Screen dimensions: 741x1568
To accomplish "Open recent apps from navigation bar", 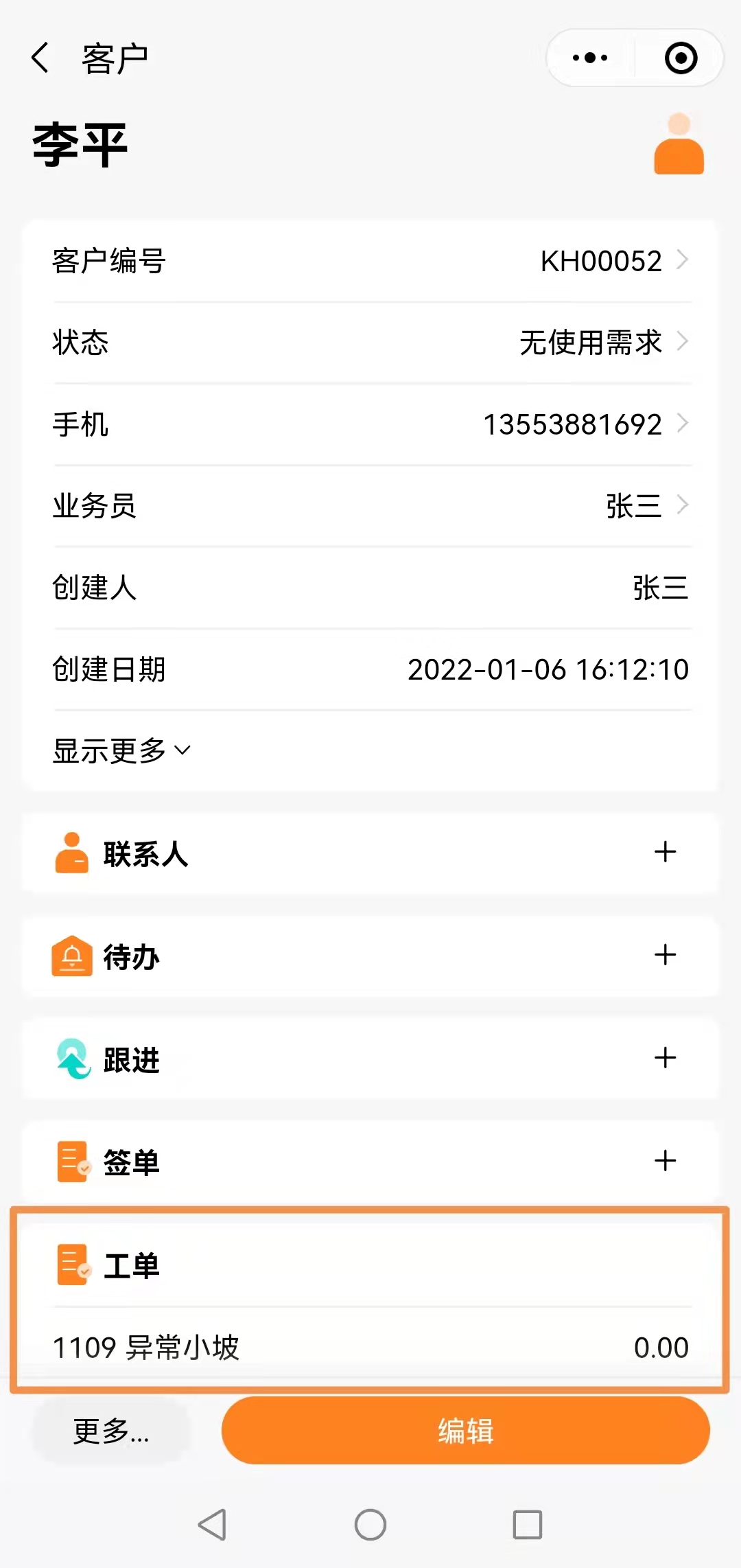I will click(527, 1525).
